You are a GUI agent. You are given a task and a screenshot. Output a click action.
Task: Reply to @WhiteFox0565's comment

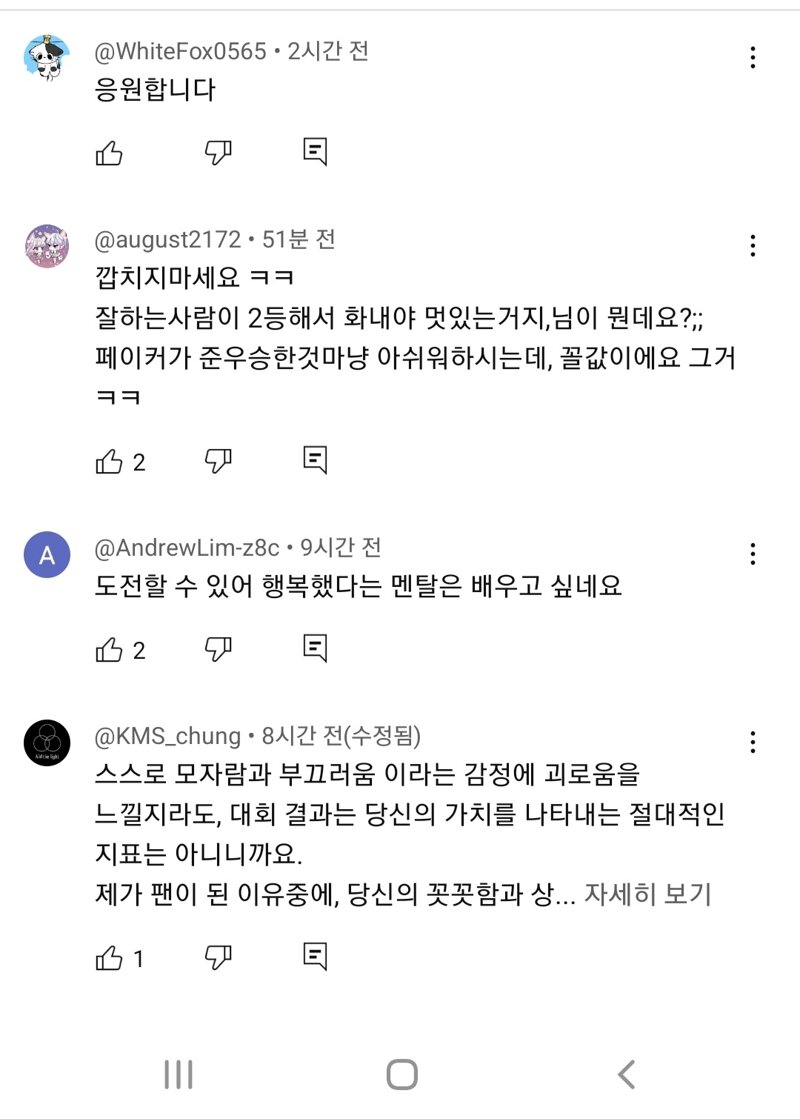[x=315, y=153]
